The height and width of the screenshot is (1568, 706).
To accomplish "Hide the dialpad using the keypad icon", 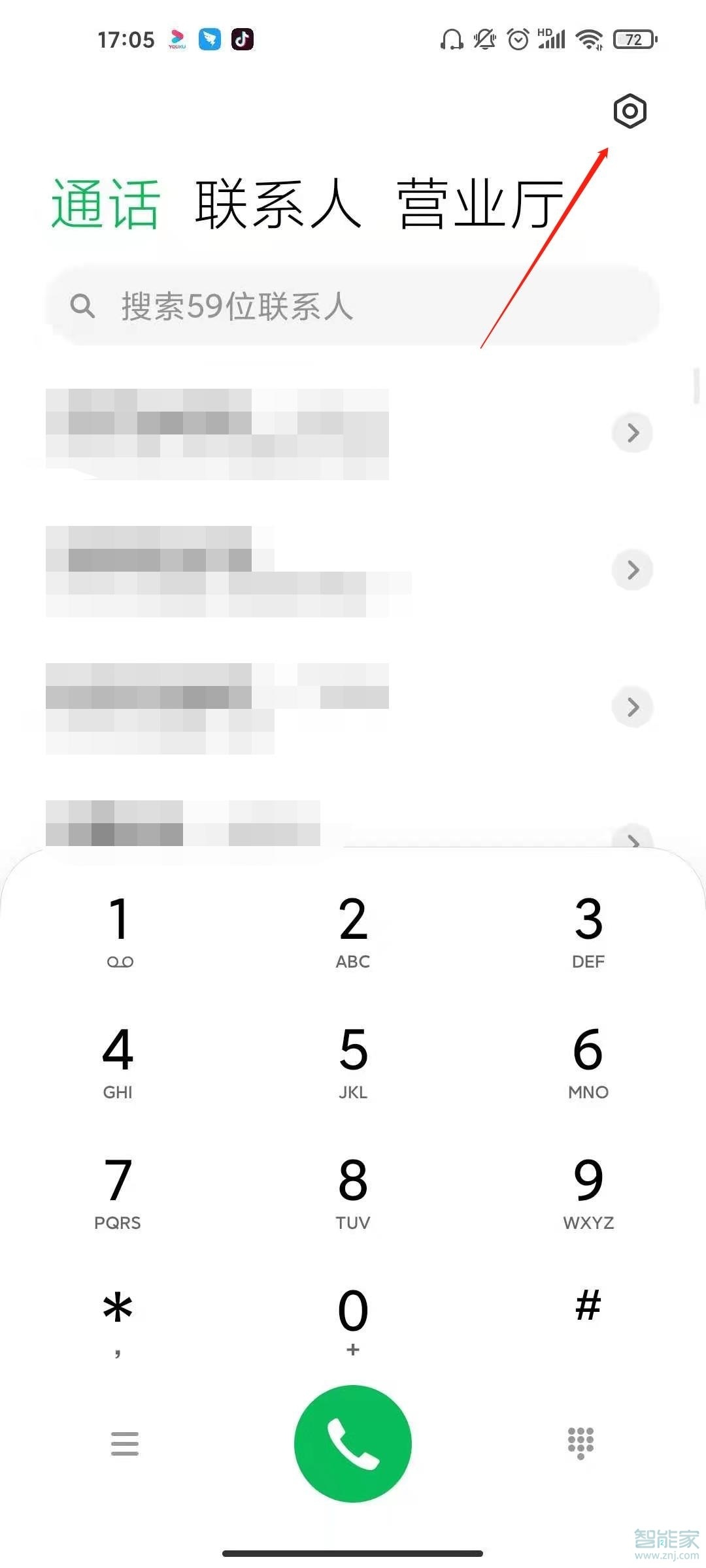I will [x=580, y=1444].
